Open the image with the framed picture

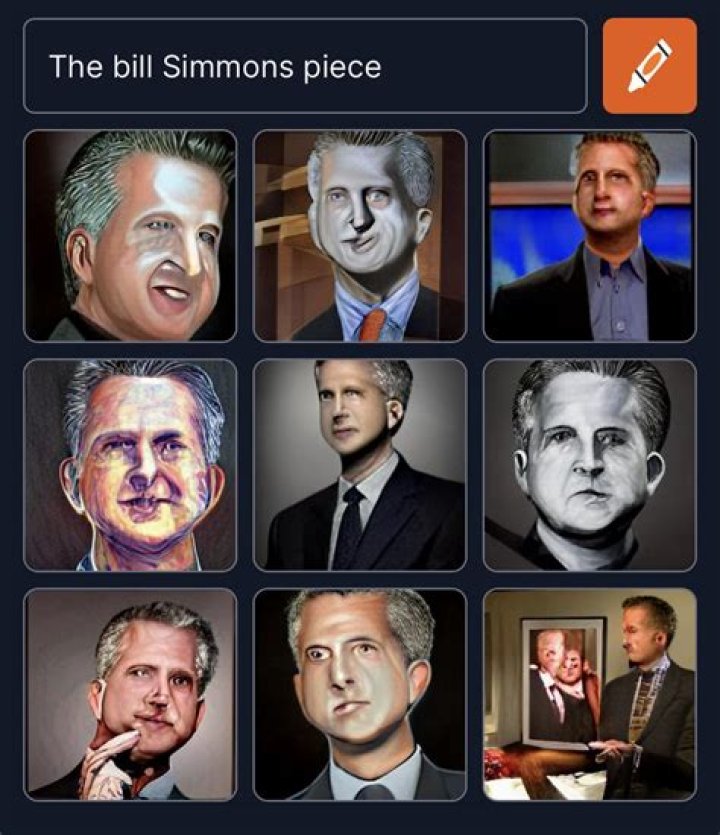pos(590,695)
